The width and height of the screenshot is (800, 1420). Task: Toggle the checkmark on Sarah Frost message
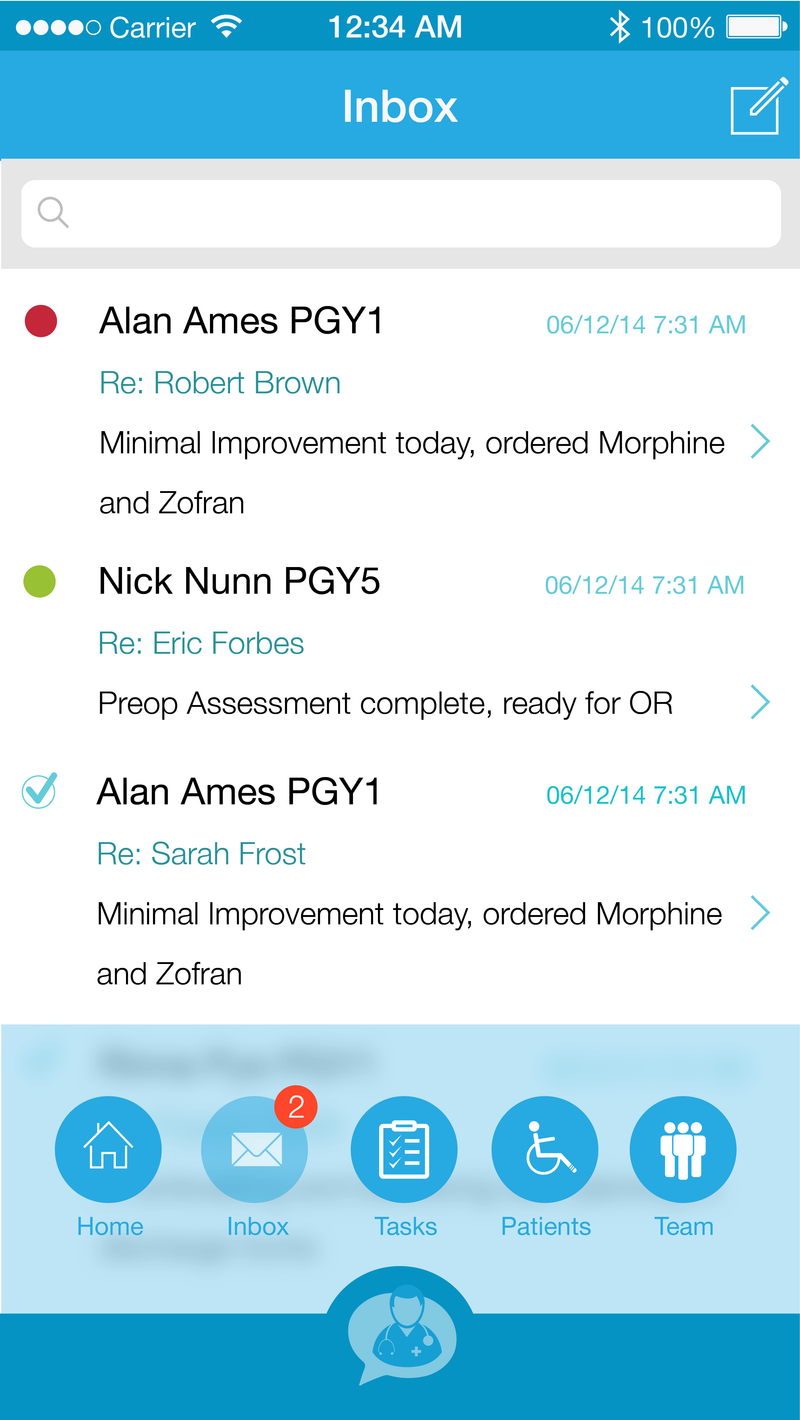pos(39,792)
